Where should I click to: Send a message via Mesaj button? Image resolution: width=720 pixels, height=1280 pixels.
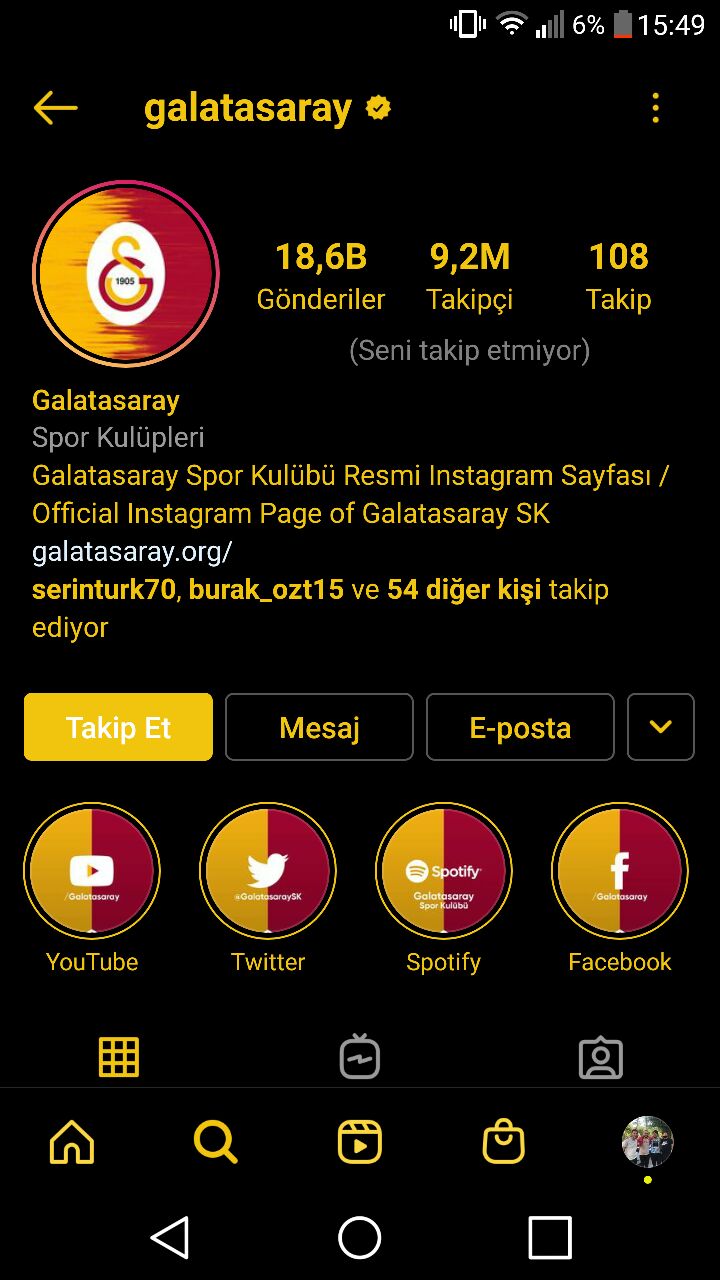point(319,727)
